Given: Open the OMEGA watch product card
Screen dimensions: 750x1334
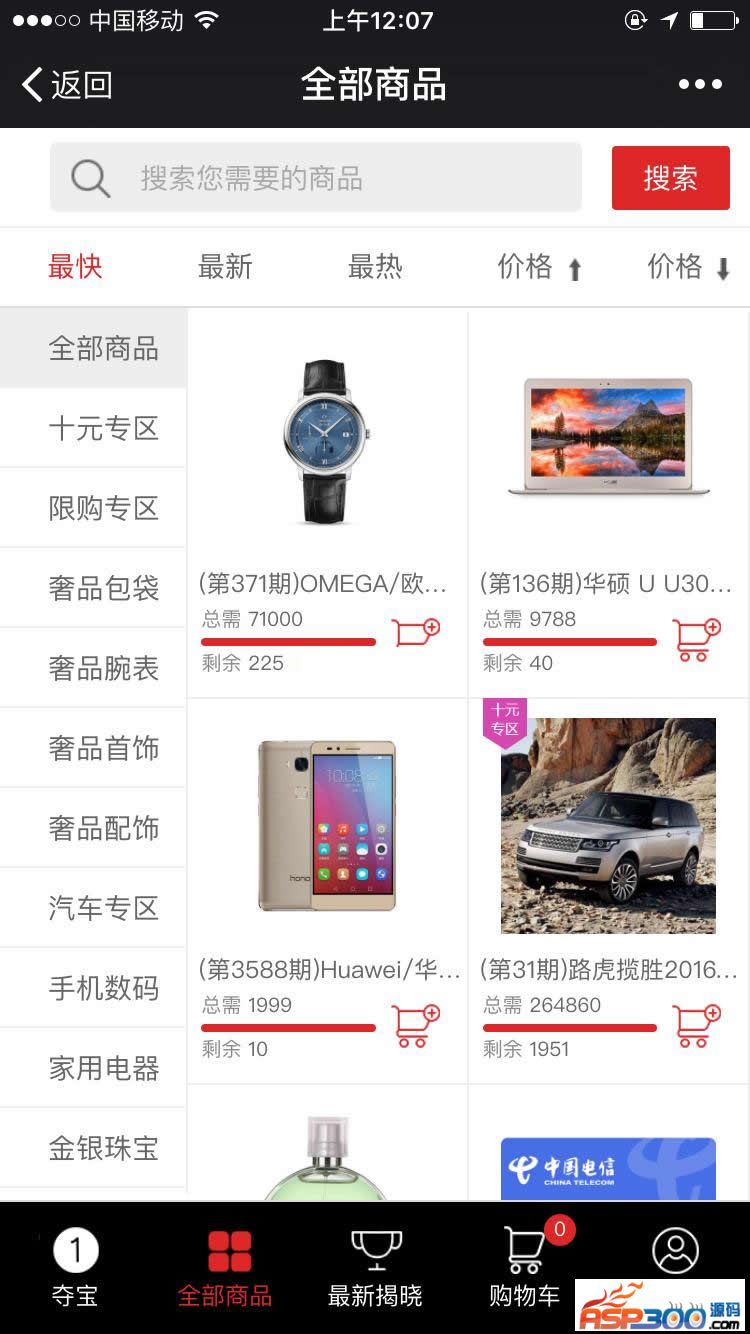Looking at the screenshot, I should click(x=326, y=445).
